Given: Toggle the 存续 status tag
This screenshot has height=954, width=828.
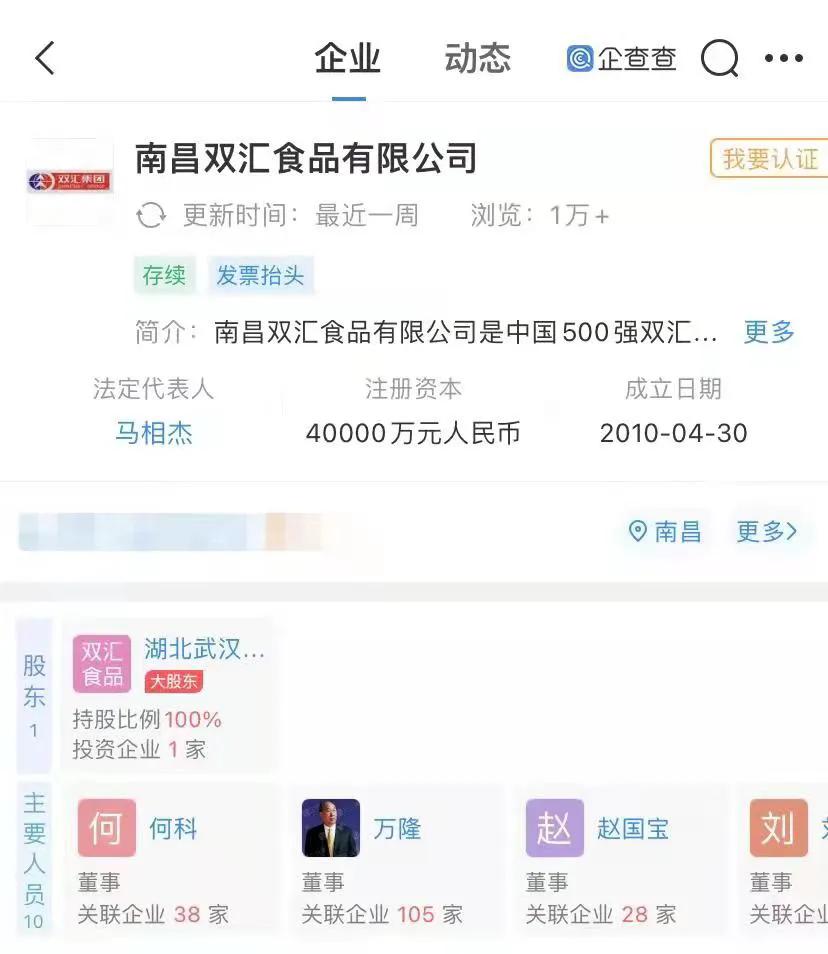Looking at the screenshot, I should (164, 275).
